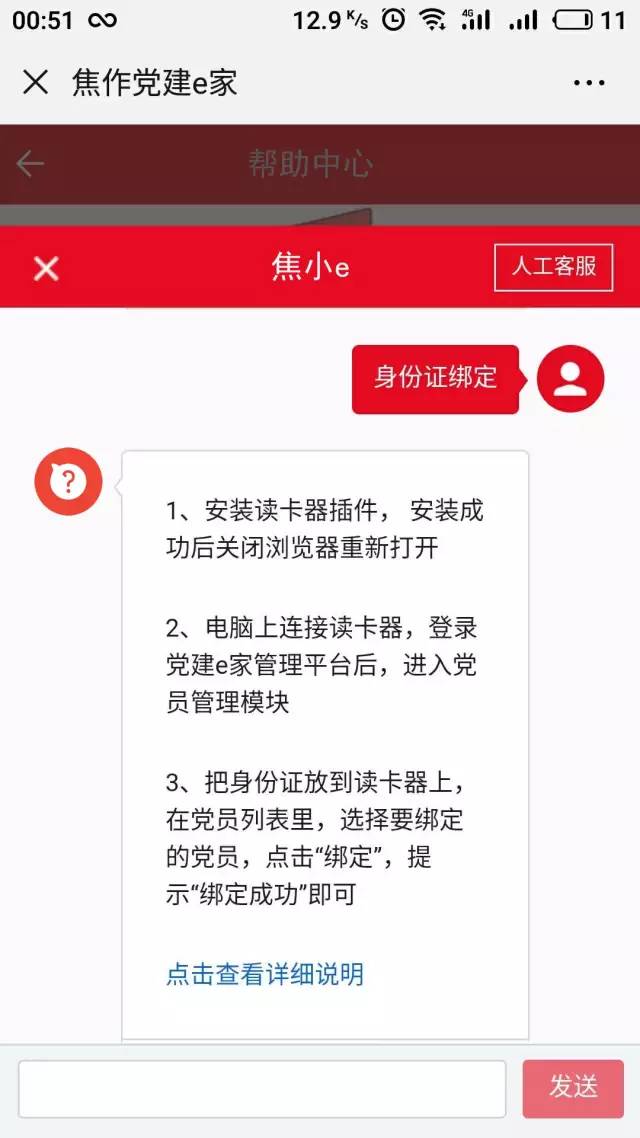640x1138 pixels.
Task: Focus the message text field
Action: pos(262,1089)
